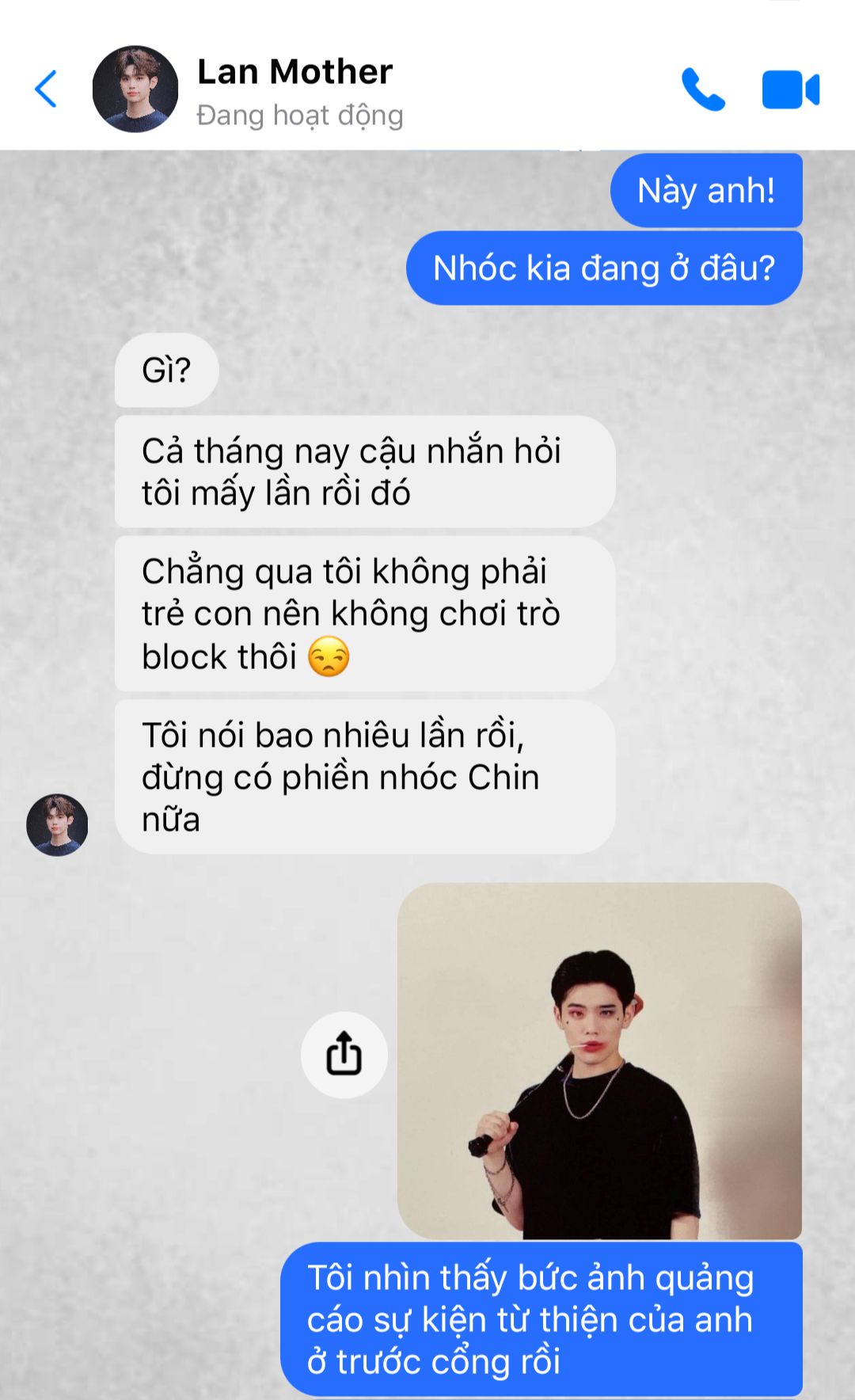The width and height of the screenshot is (855, 1400).
Task: Share the sent photo
Action: pos(344,1055)
